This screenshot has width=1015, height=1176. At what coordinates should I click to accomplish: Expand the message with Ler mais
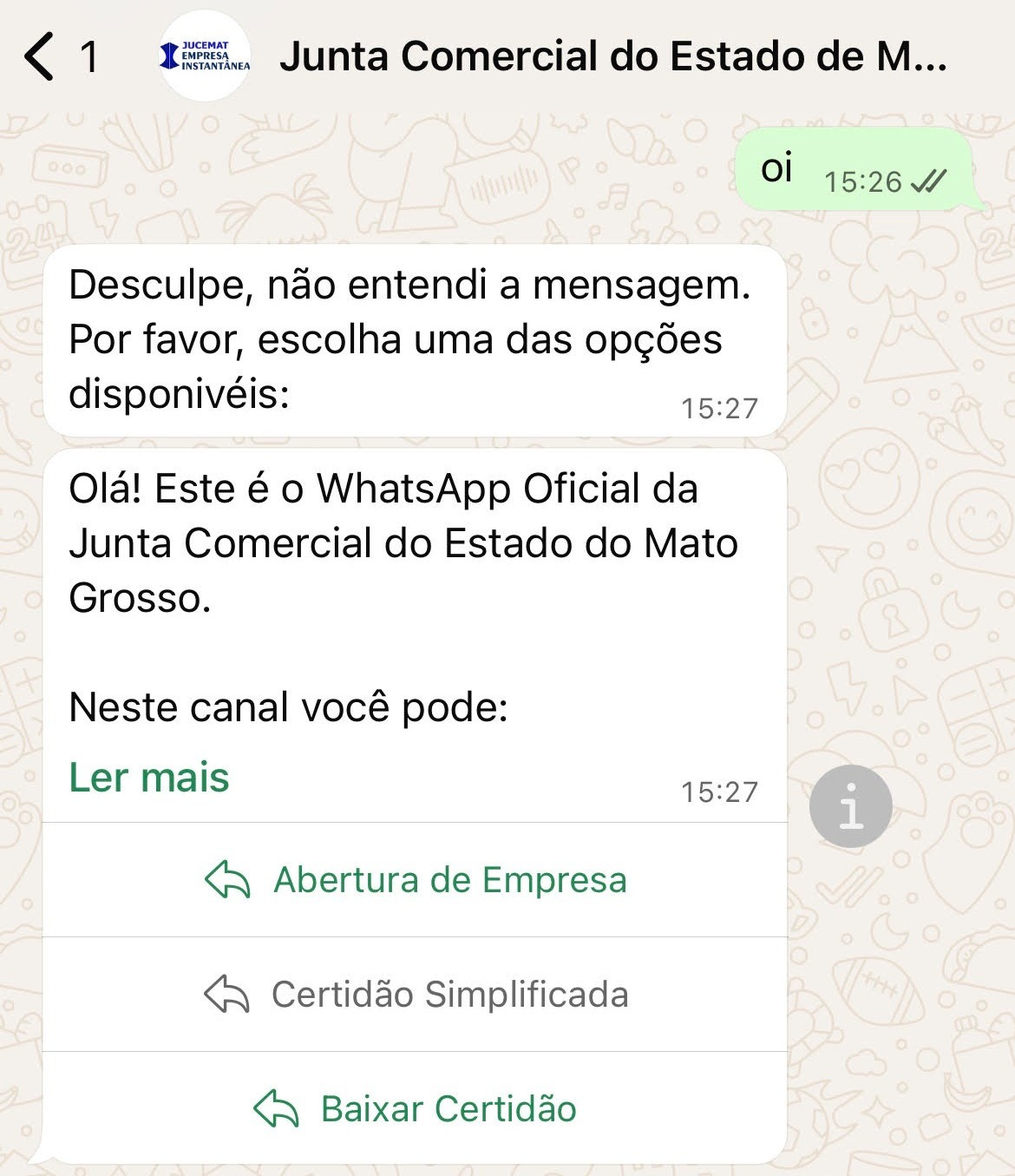pos(149,778)
